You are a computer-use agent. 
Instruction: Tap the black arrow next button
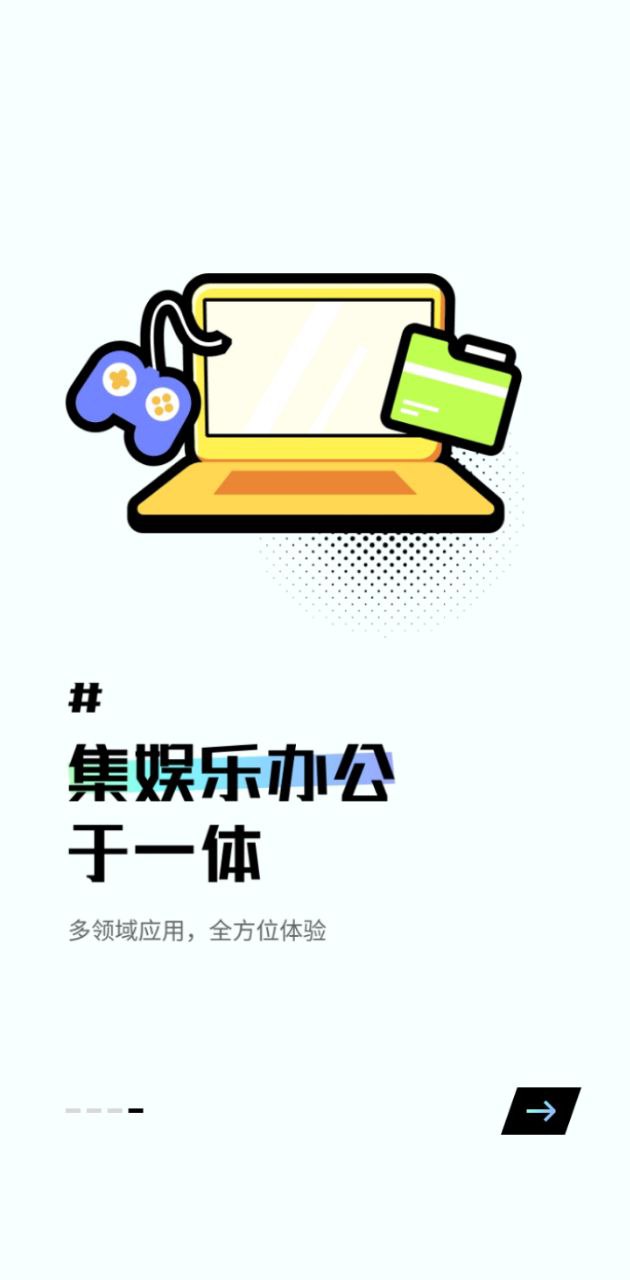click(541, 1111)
